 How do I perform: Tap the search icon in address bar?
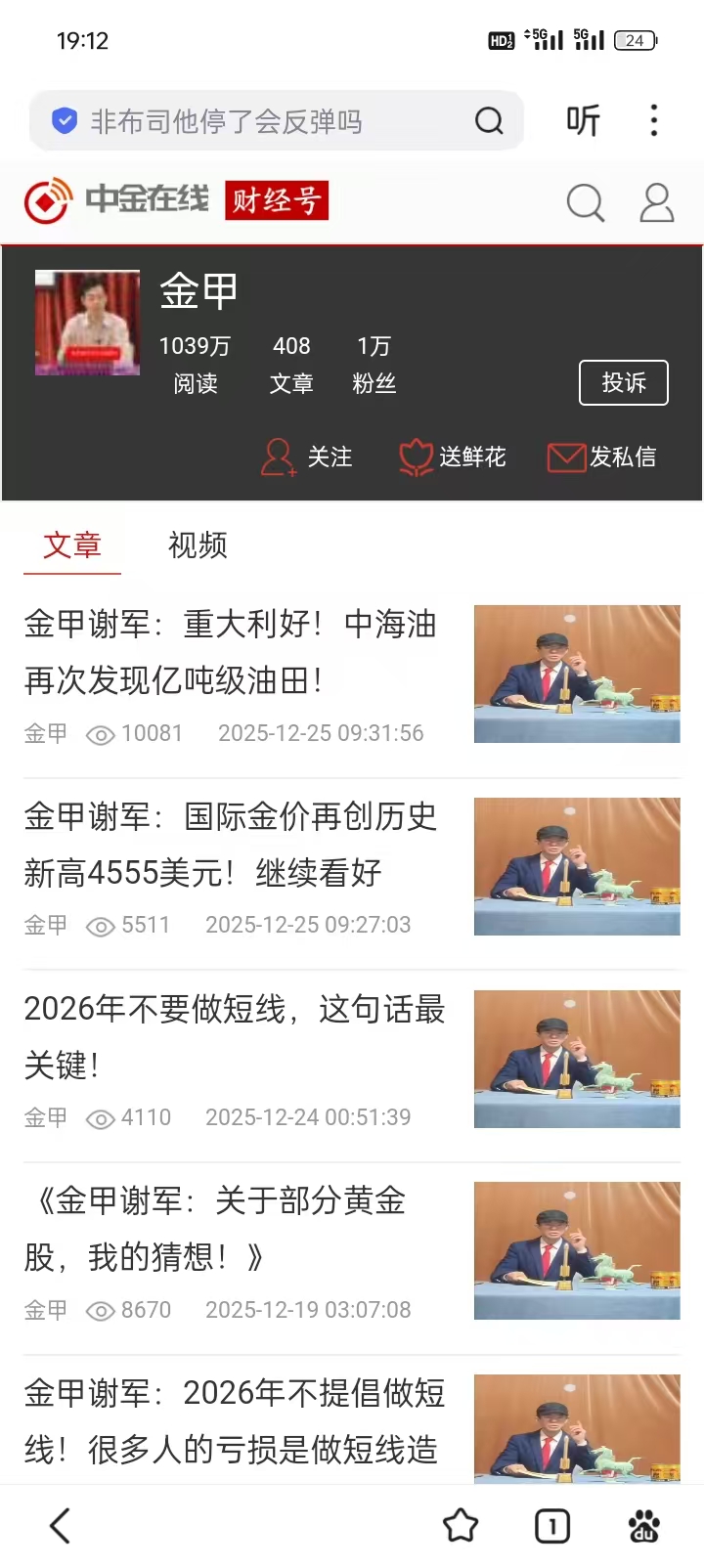coord(489,121)
